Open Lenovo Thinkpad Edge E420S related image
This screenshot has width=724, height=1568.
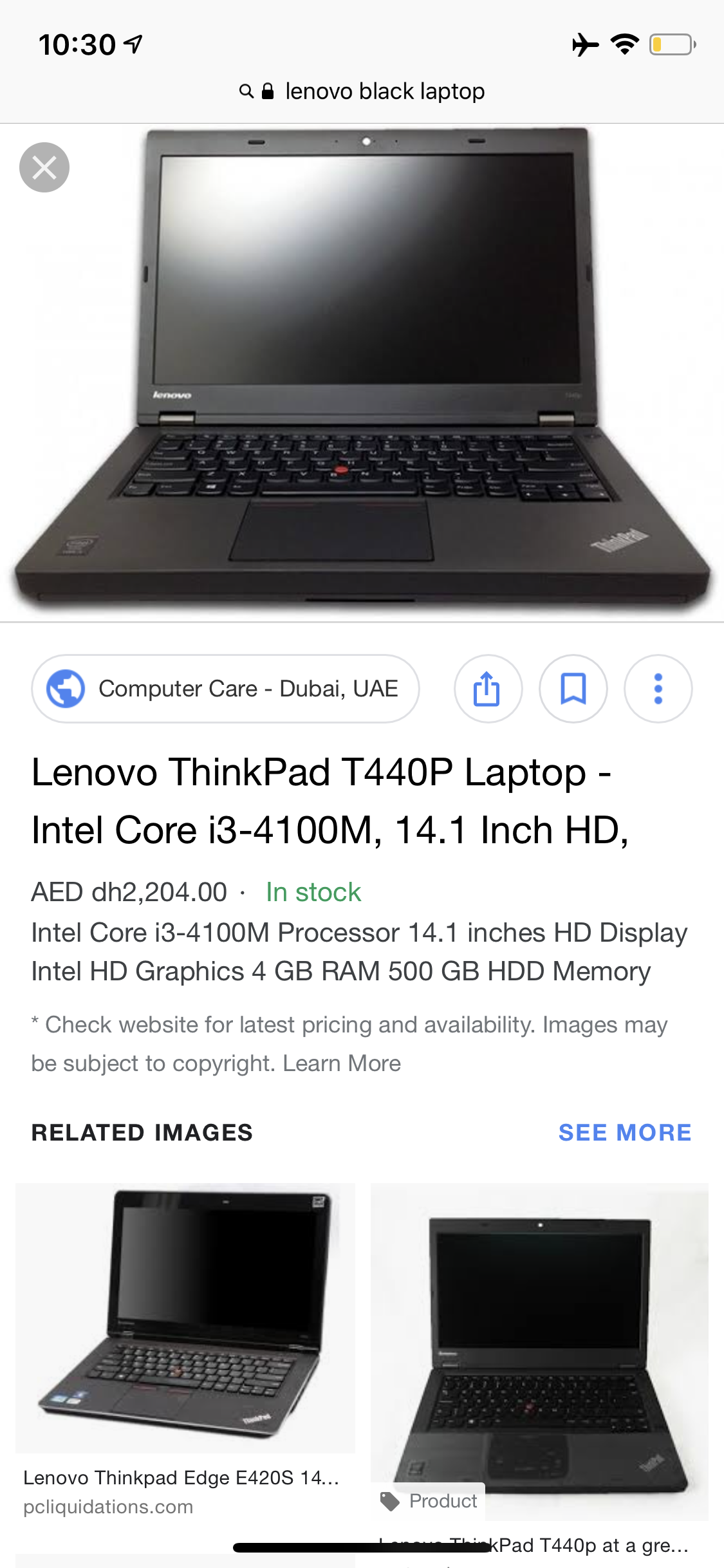click(185, 1318)
